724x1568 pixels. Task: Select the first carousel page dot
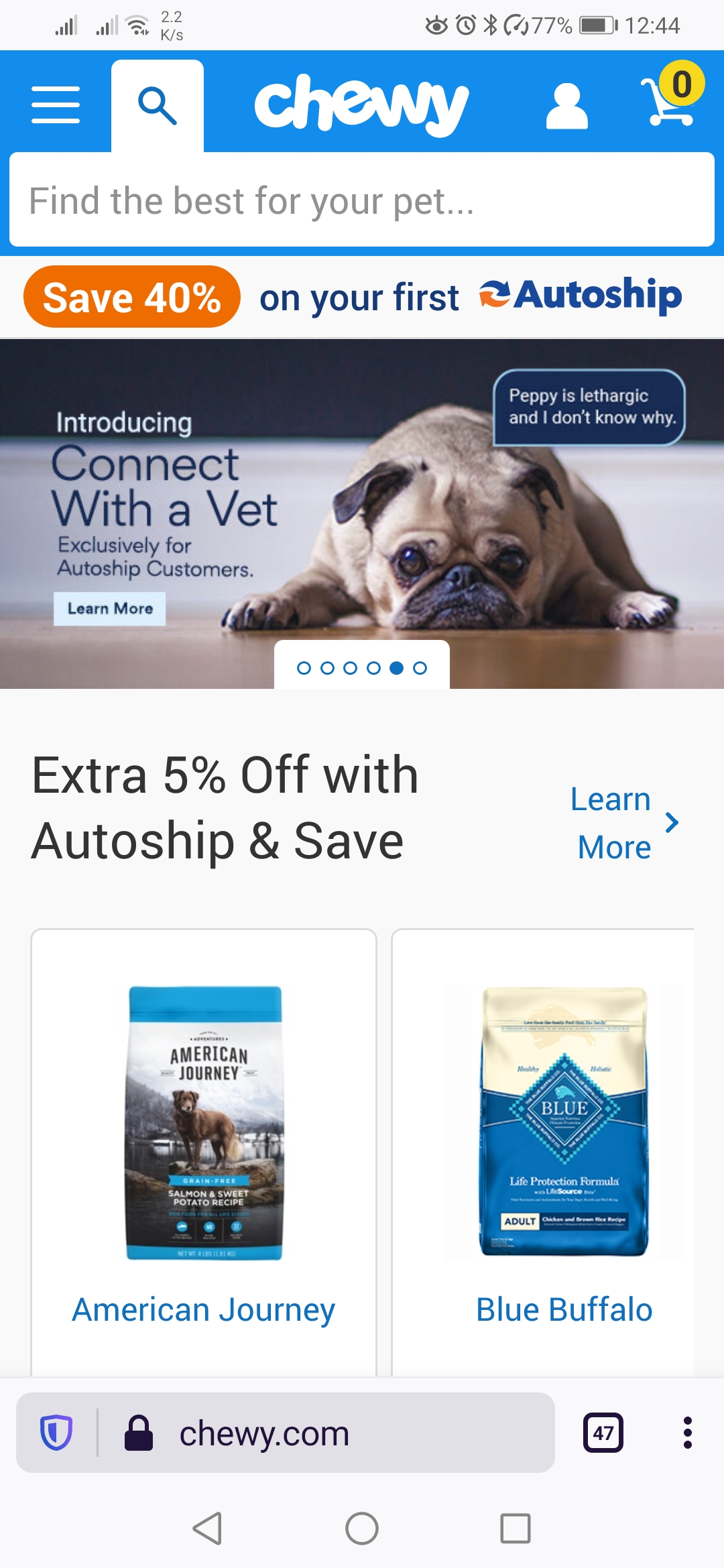pyautogui.click(x=304, y=668)
